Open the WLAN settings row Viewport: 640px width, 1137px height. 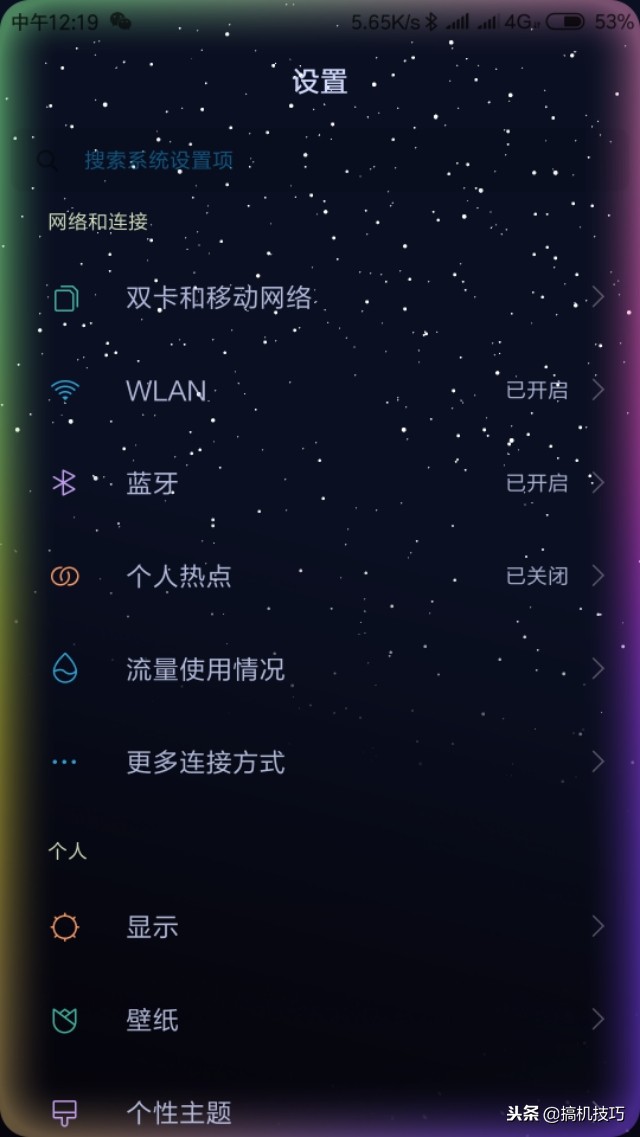pyautogui.click(x=320, y=390)
